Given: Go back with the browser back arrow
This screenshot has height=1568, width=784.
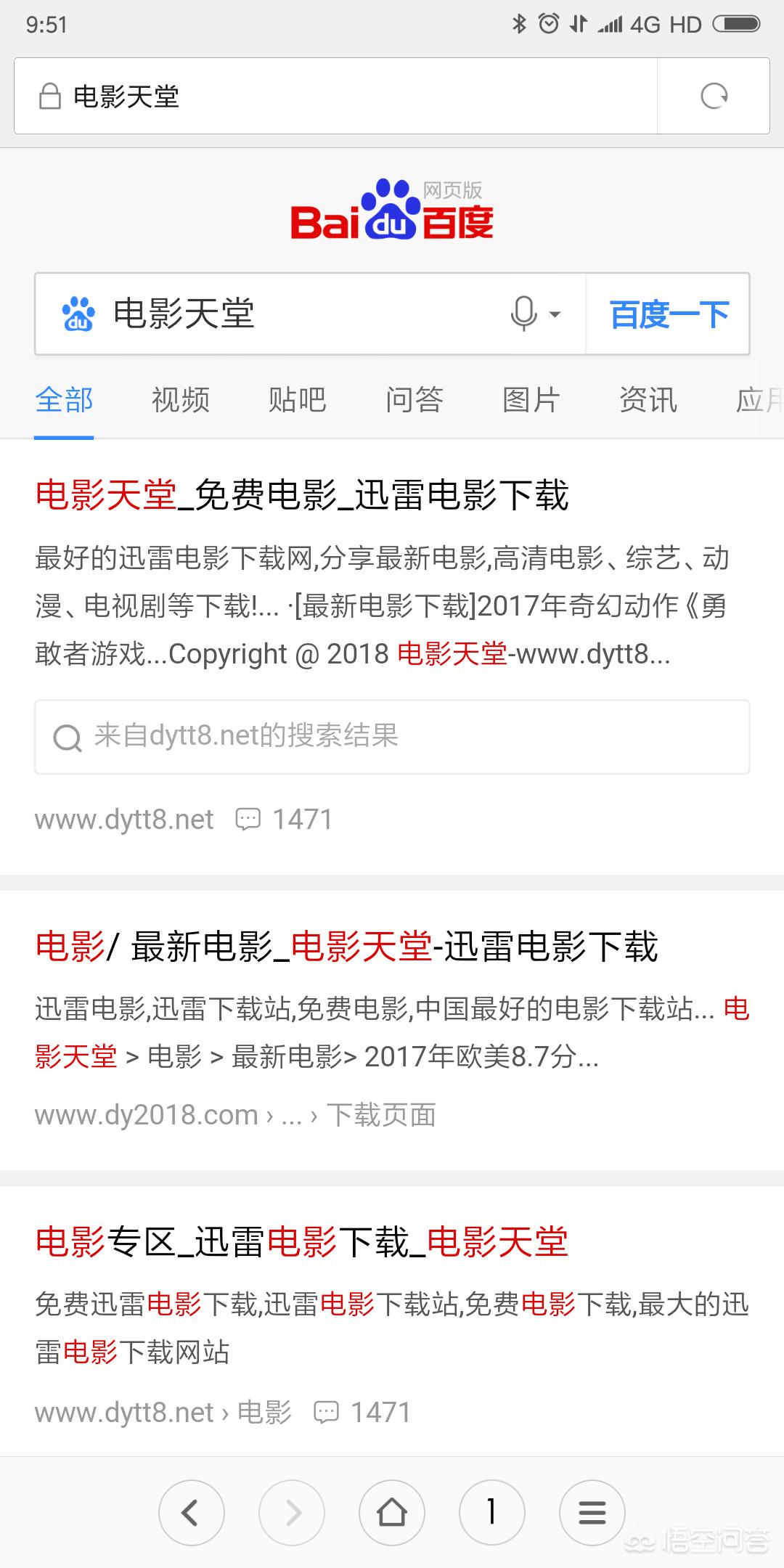Looking at the screenshot, I should click(x=192, y=1513).
